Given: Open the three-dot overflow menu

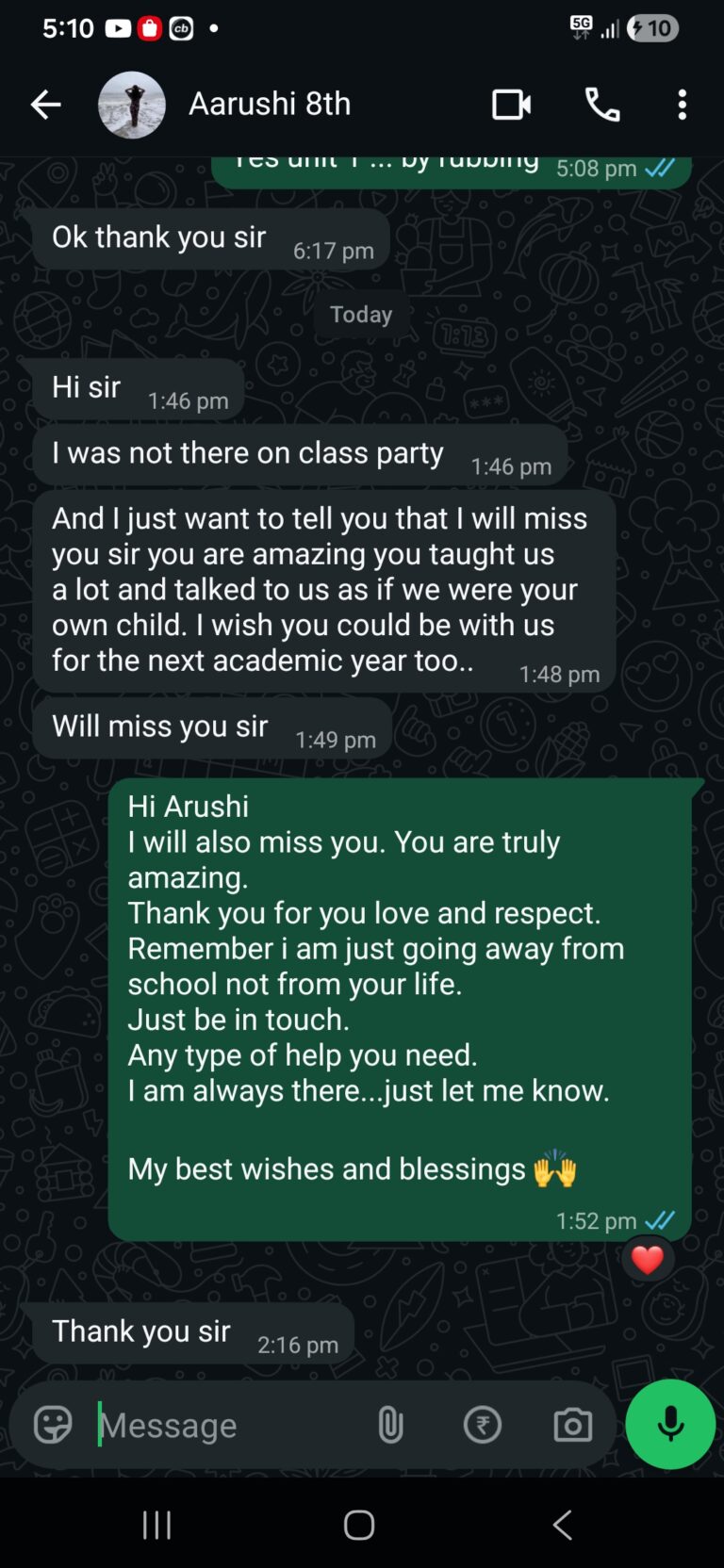Looking at the screenshot, I should point(682,105).
